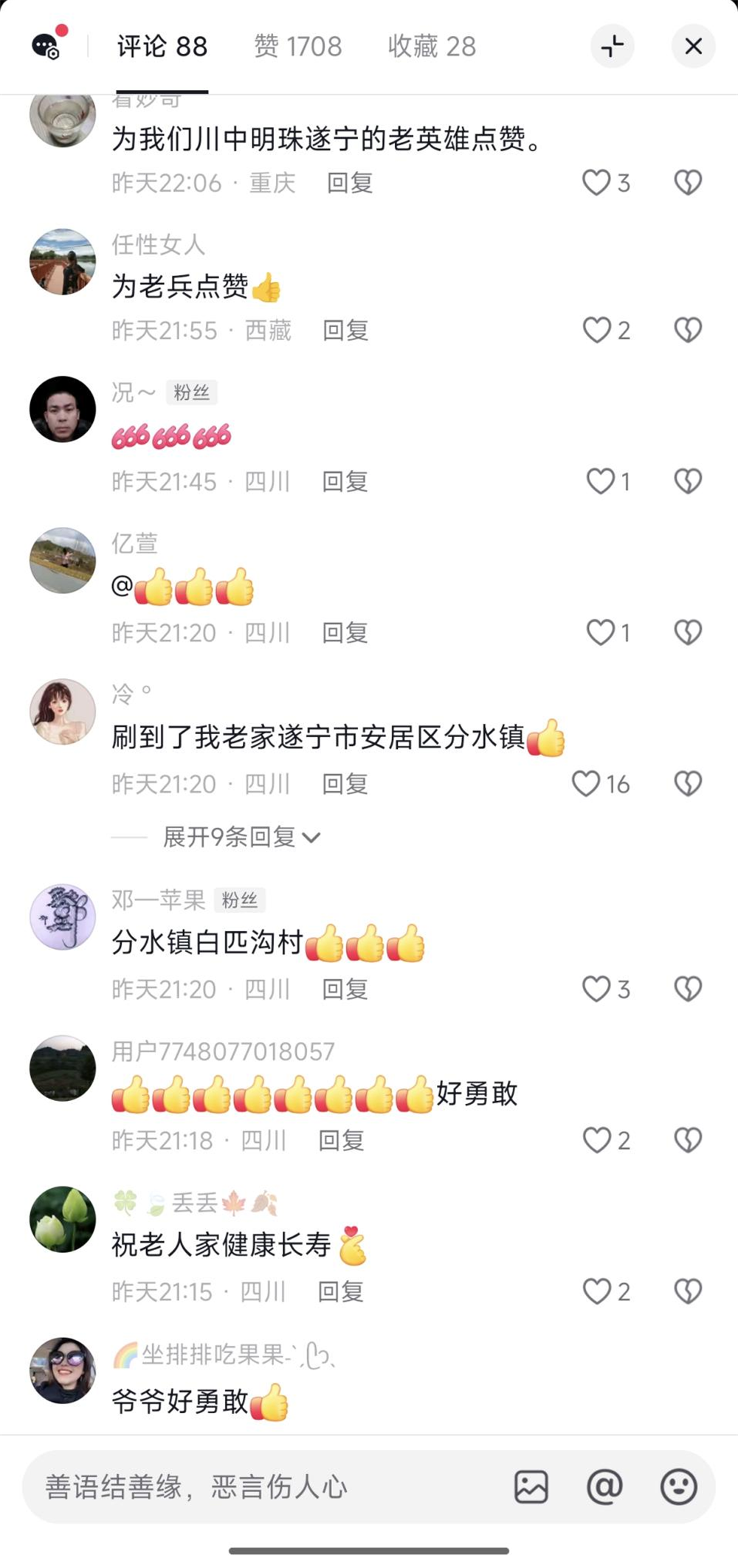
Task: Switch to the 赞 1708 tab
Action: [298, 46]
